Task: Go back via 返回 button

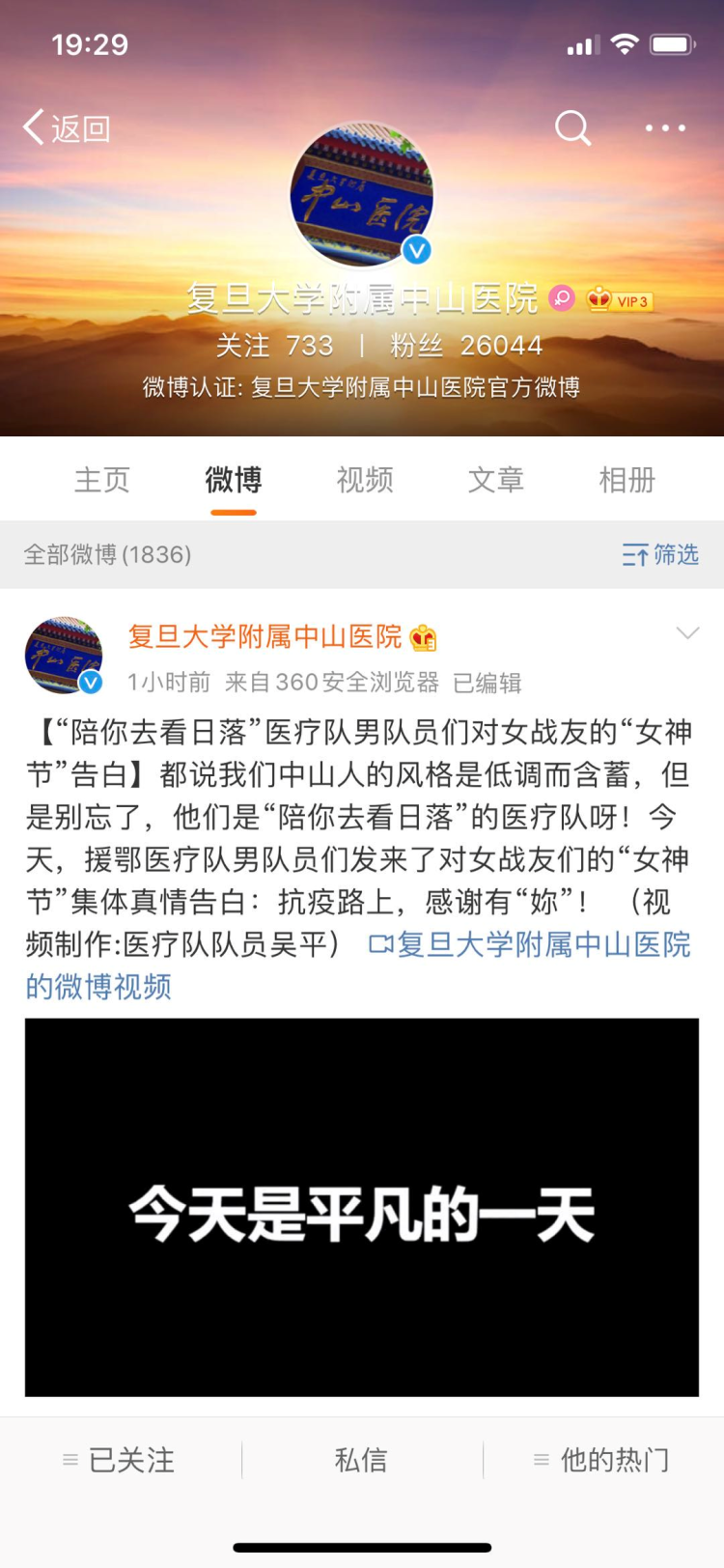Action: tap(67, 127)
